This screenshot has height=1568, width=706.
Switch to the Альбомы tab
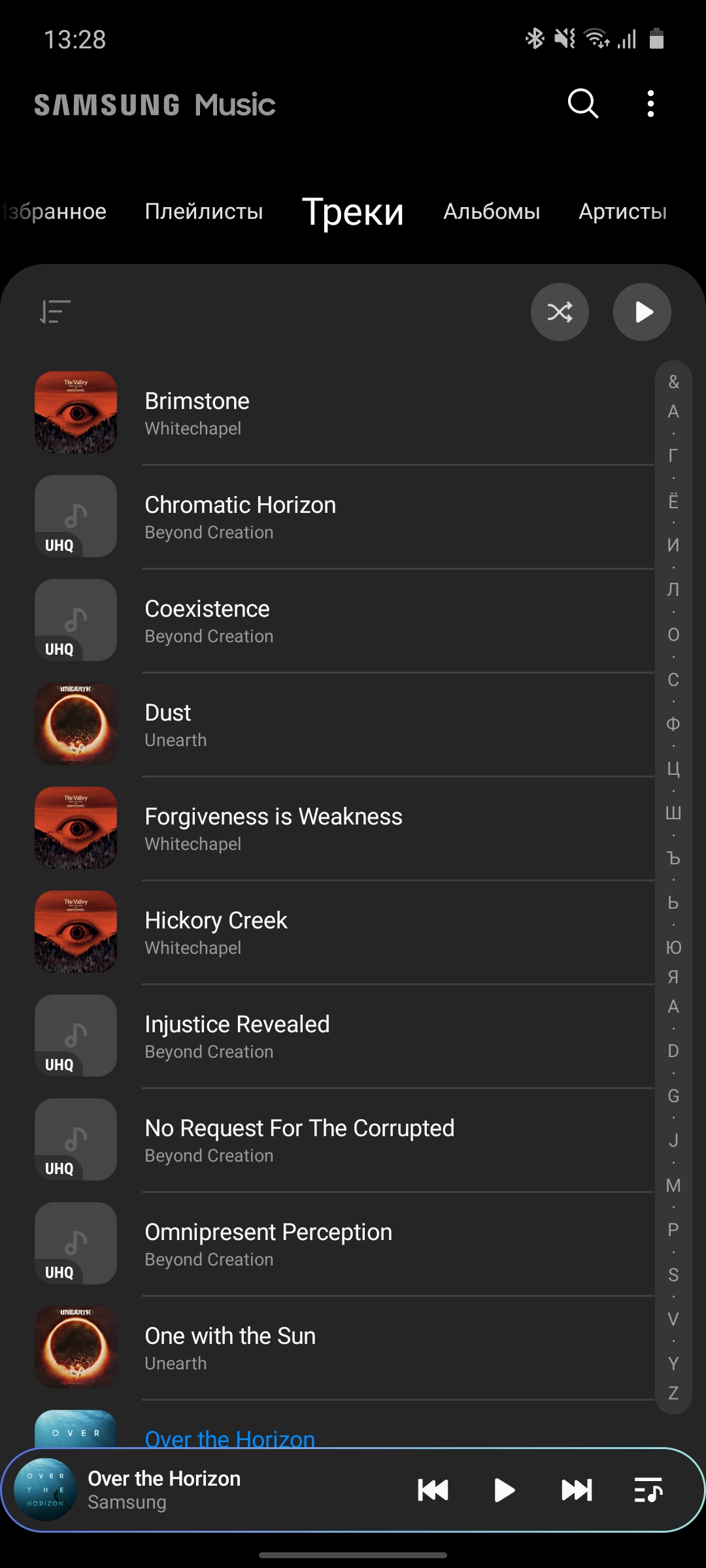(492, 212)
